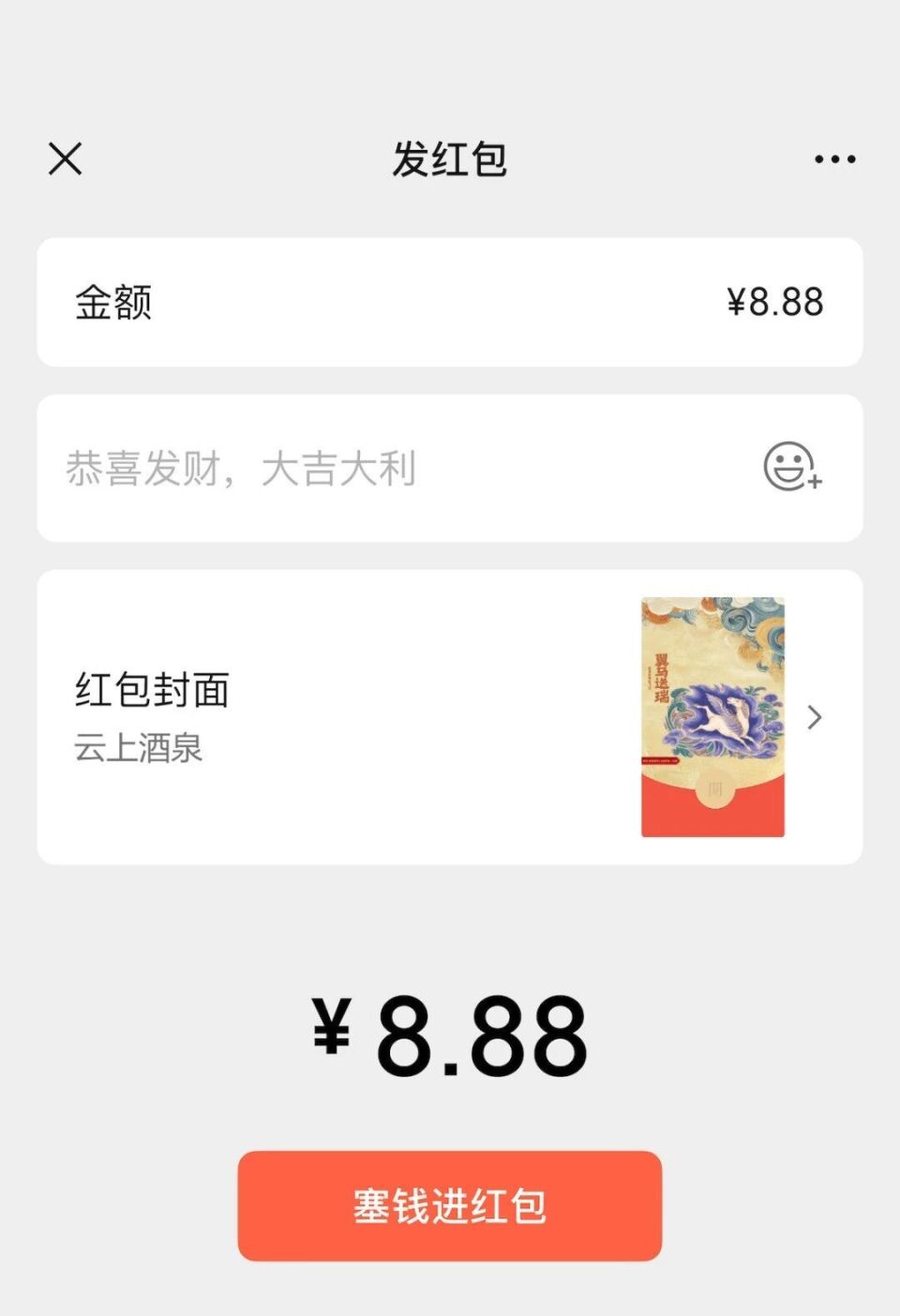This screenshot has width=900, height=1316.
Task: Tap the 云上酒泉 cover label
Action: [141, 749]
